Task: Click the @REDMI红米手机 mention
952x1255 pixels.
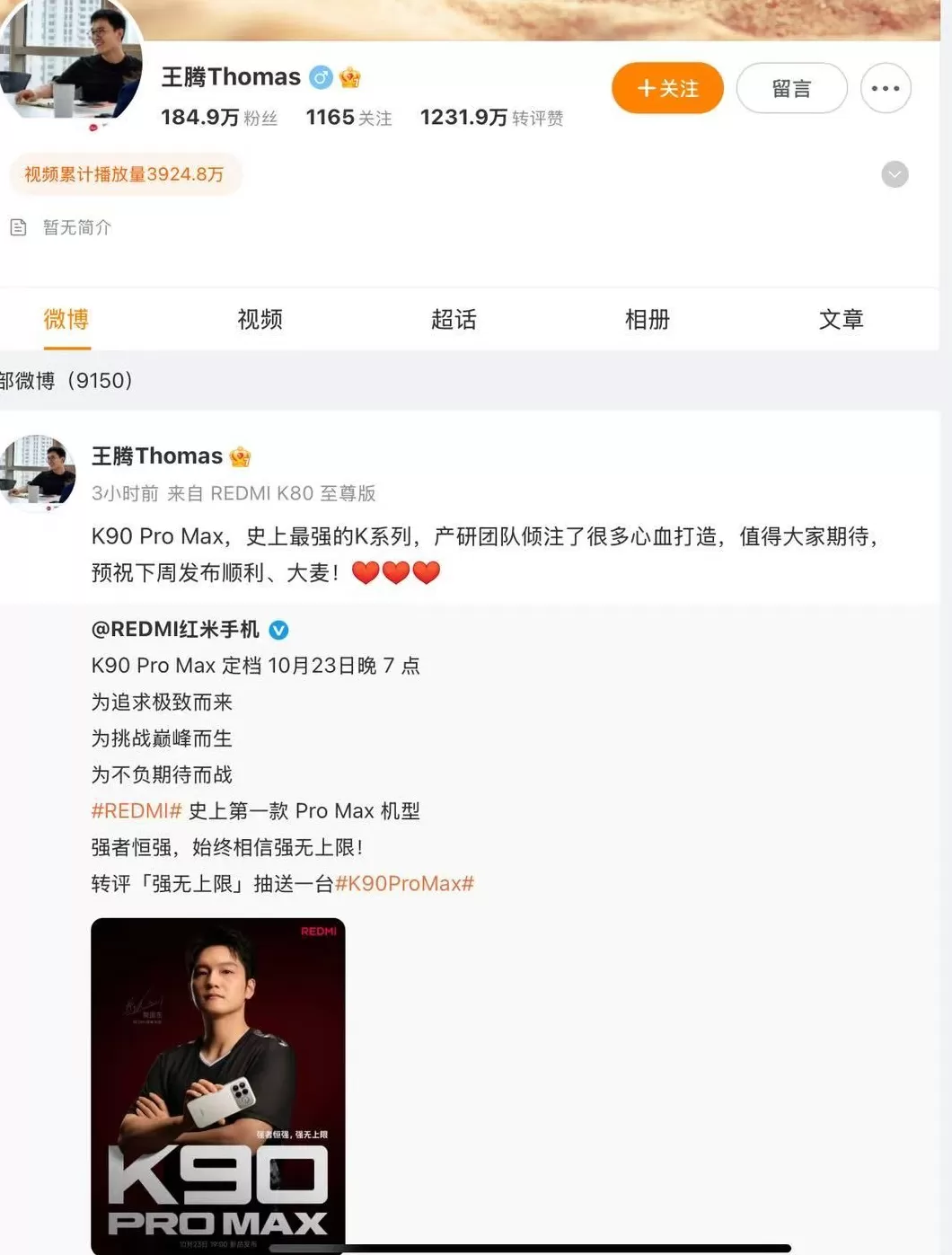Action: pos(175,630)
